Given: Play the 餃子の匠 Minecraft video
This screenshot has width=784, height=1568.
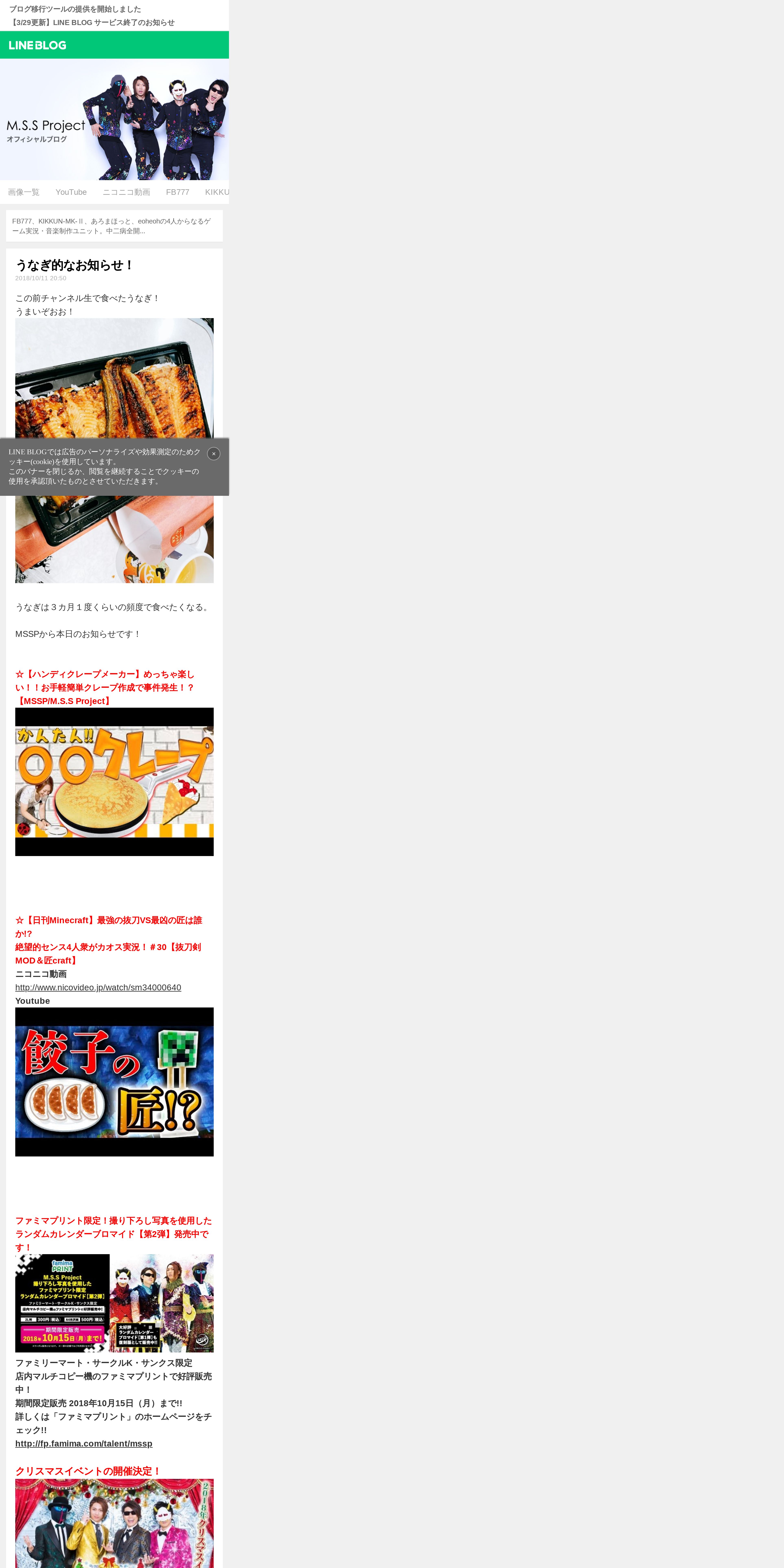Looking at the screenshot, I should [114, 1082].
